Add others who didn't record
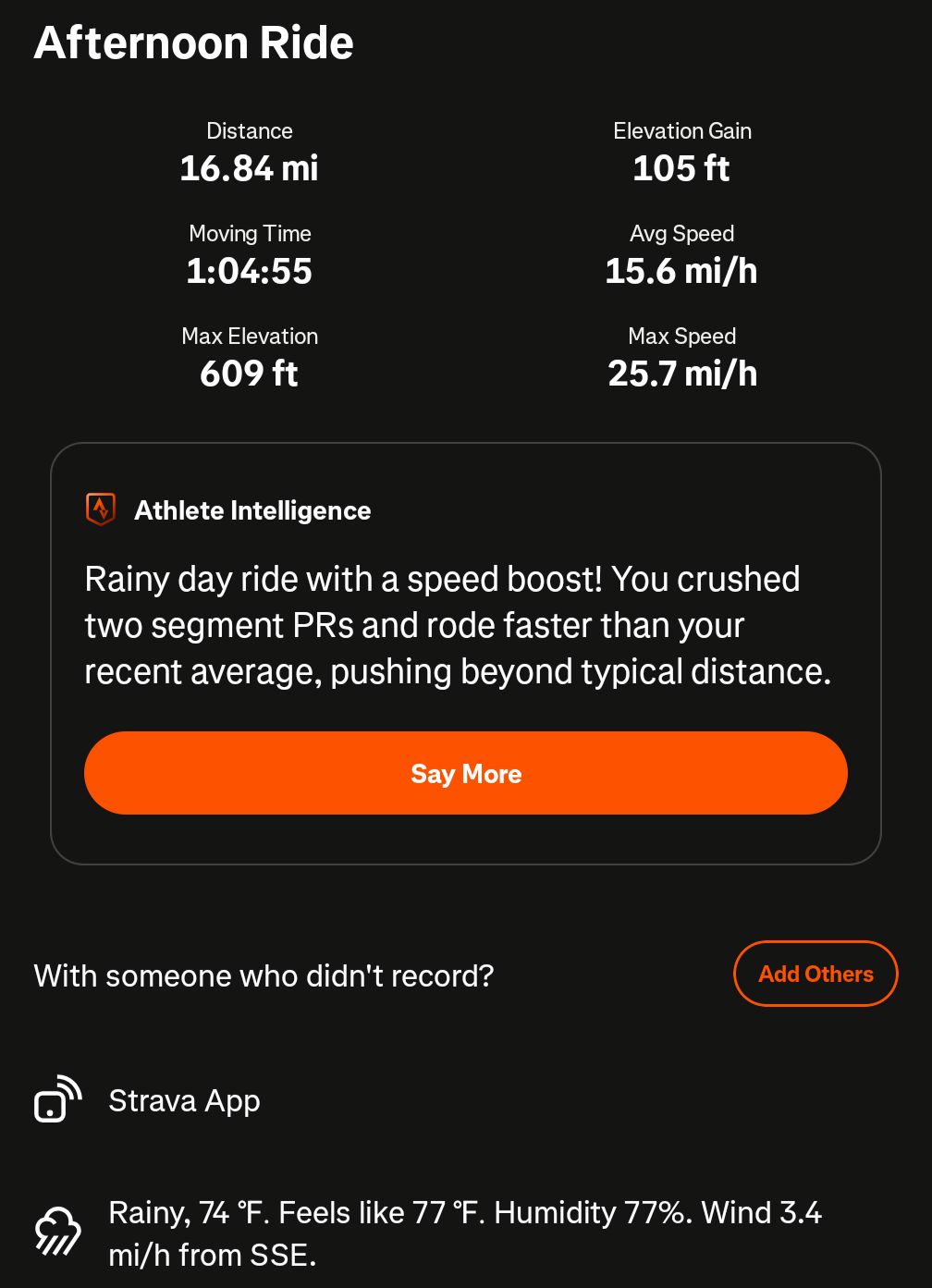This screenshot has height=1288, width=932. 815,974
